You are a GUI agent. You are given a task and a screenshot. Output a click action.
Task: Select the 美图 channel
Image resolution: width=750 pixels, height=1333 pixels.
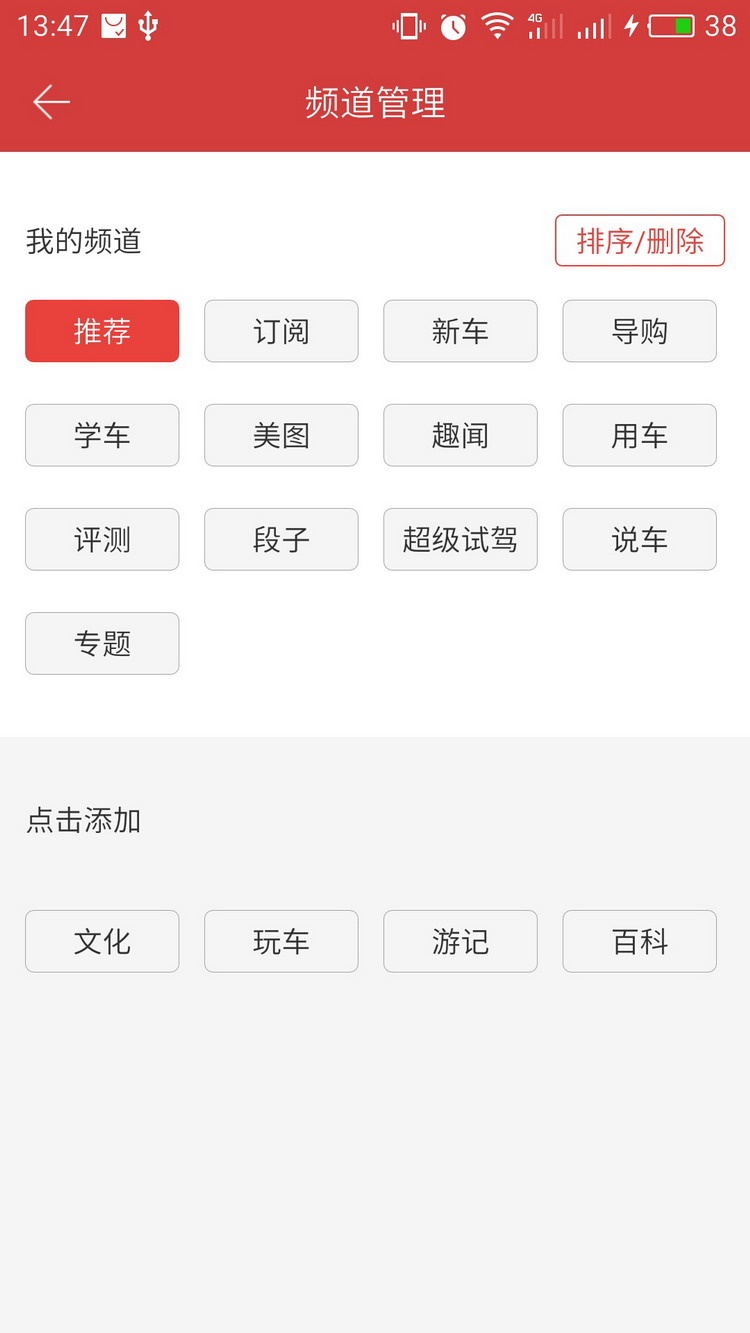(x=281, y=435)
